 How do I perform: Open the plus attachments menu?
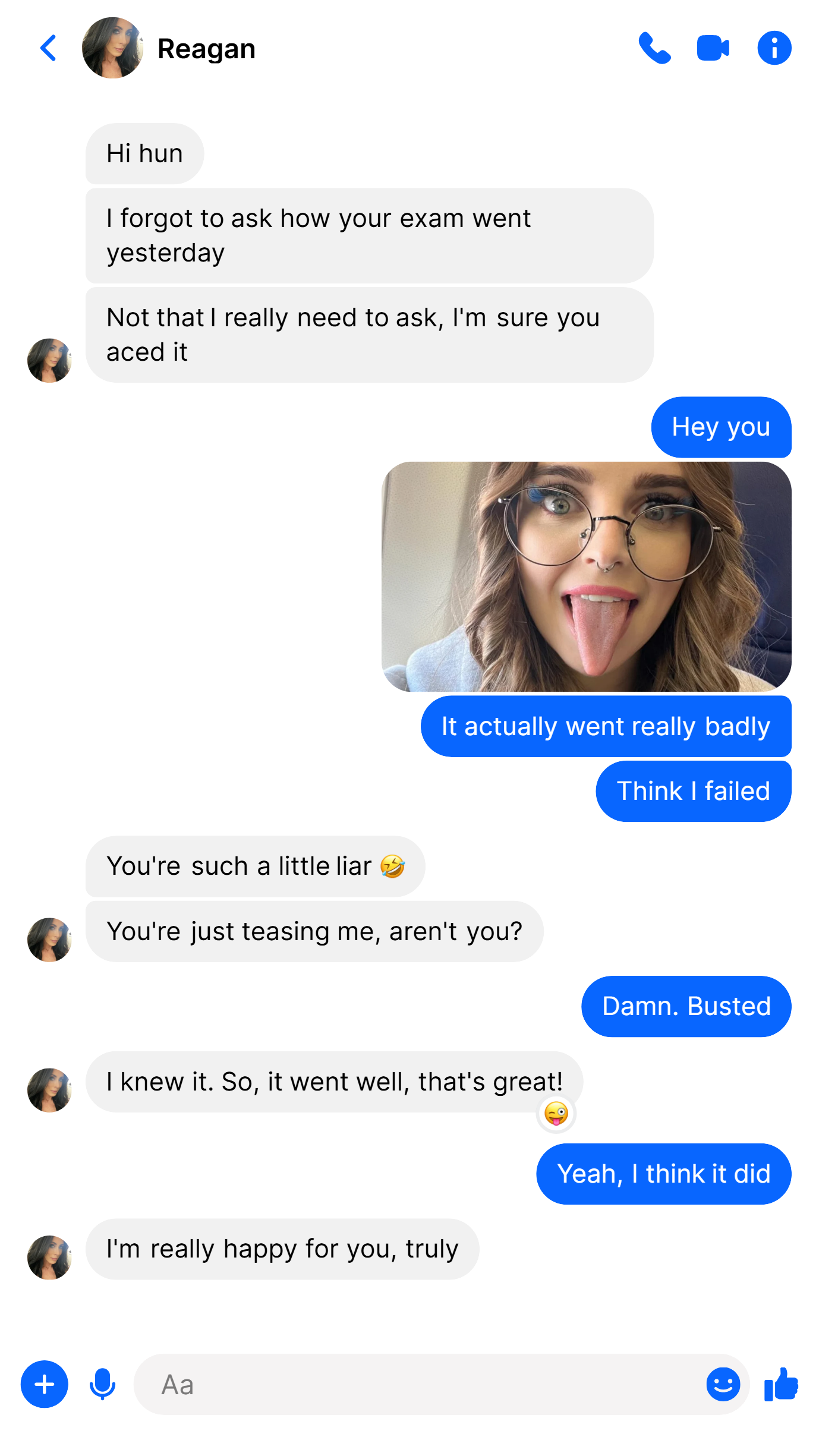[x=45, y=1384]
